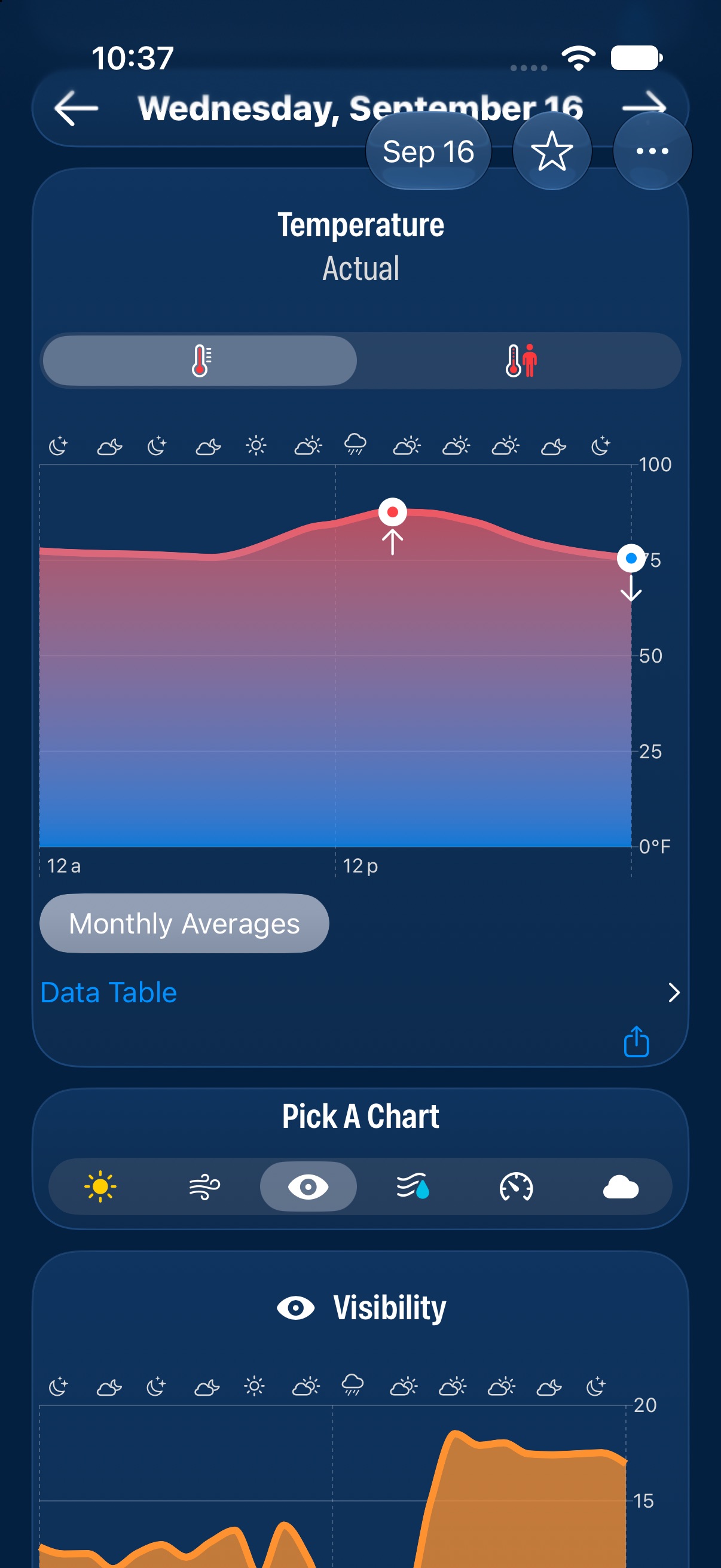Favorite this day with the star
The height and width of the screenshot is (1568, 721).
[x=552, y=151]
